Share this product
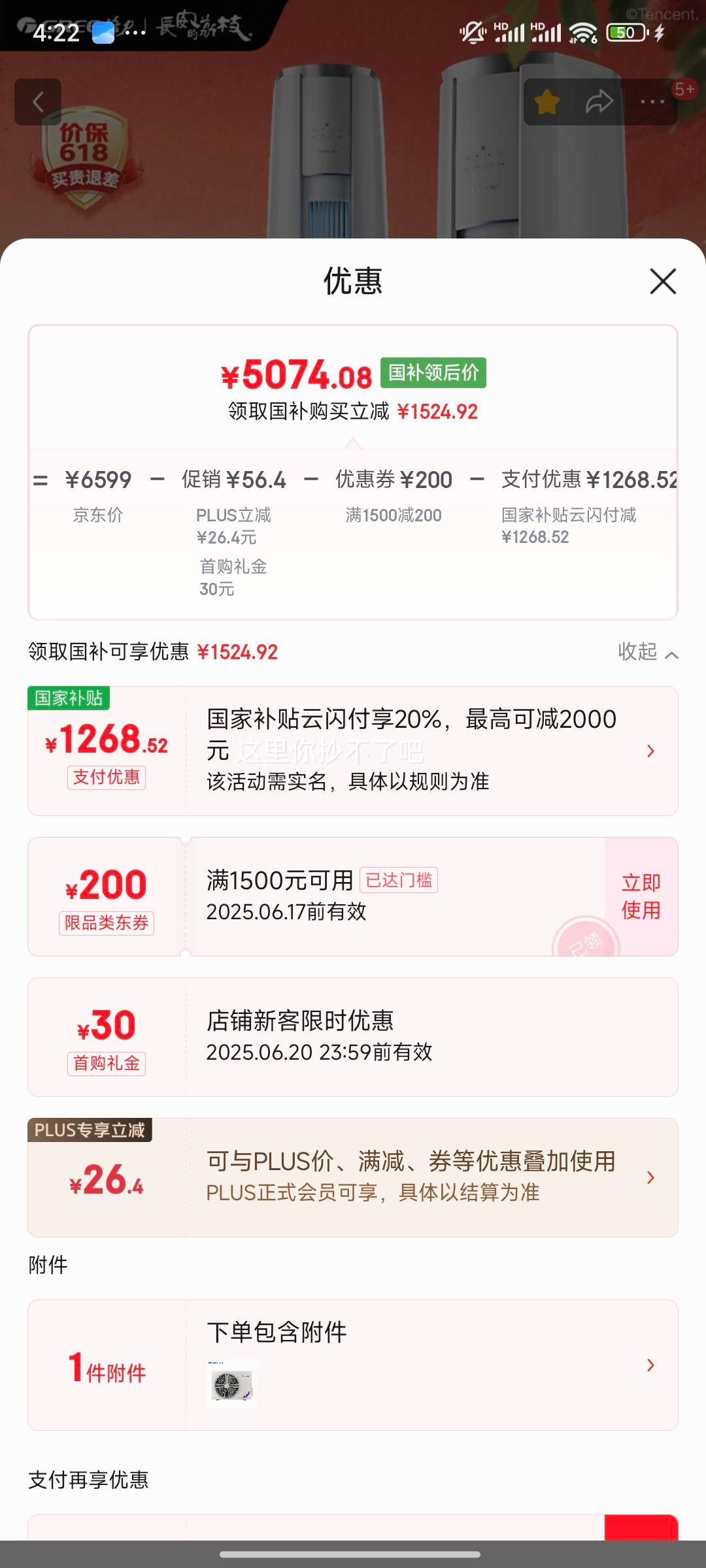Screen dimensions: 706x1568 pyautogui.click(x=599, y=102)
